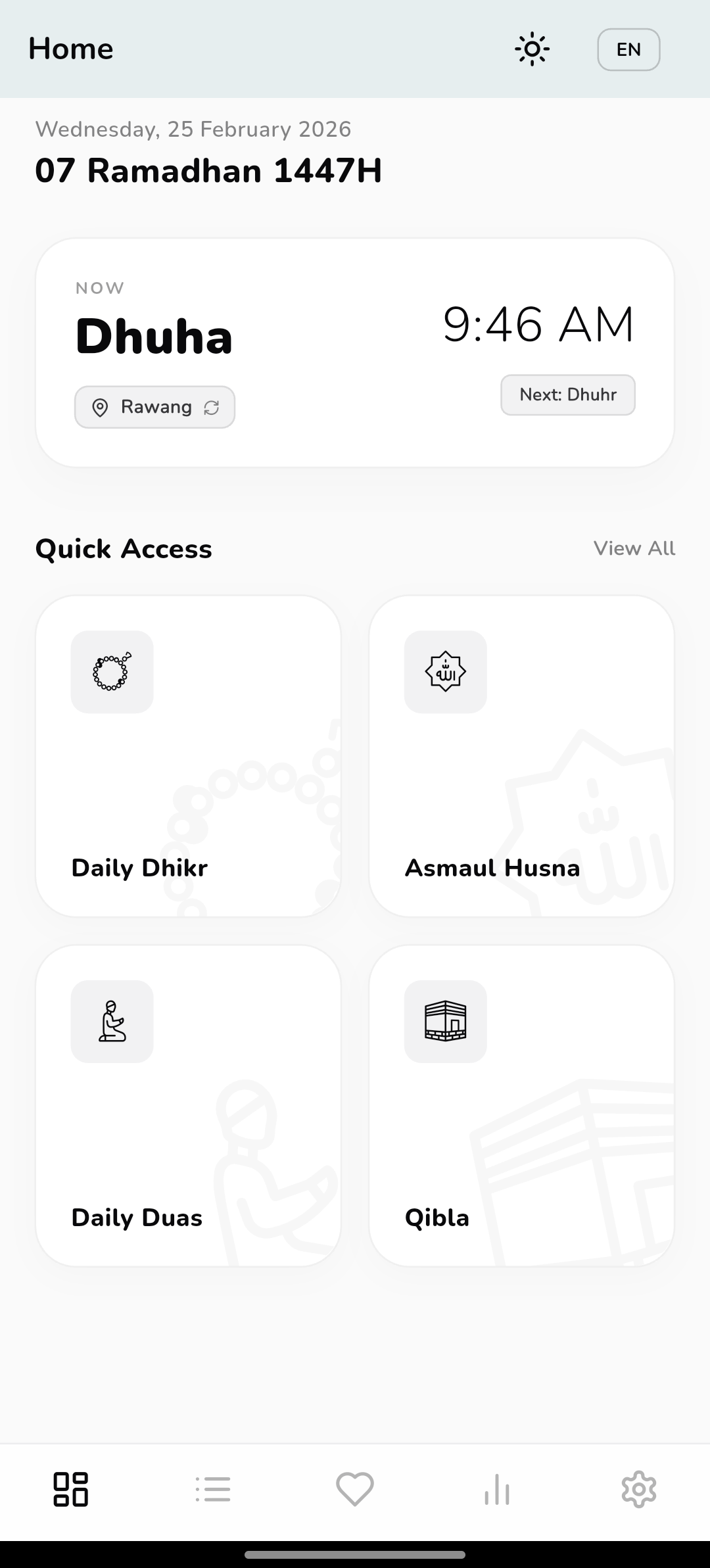710x1568 pixels.
Task: Switch app language via the EN toggle
Action: point(628,49)
